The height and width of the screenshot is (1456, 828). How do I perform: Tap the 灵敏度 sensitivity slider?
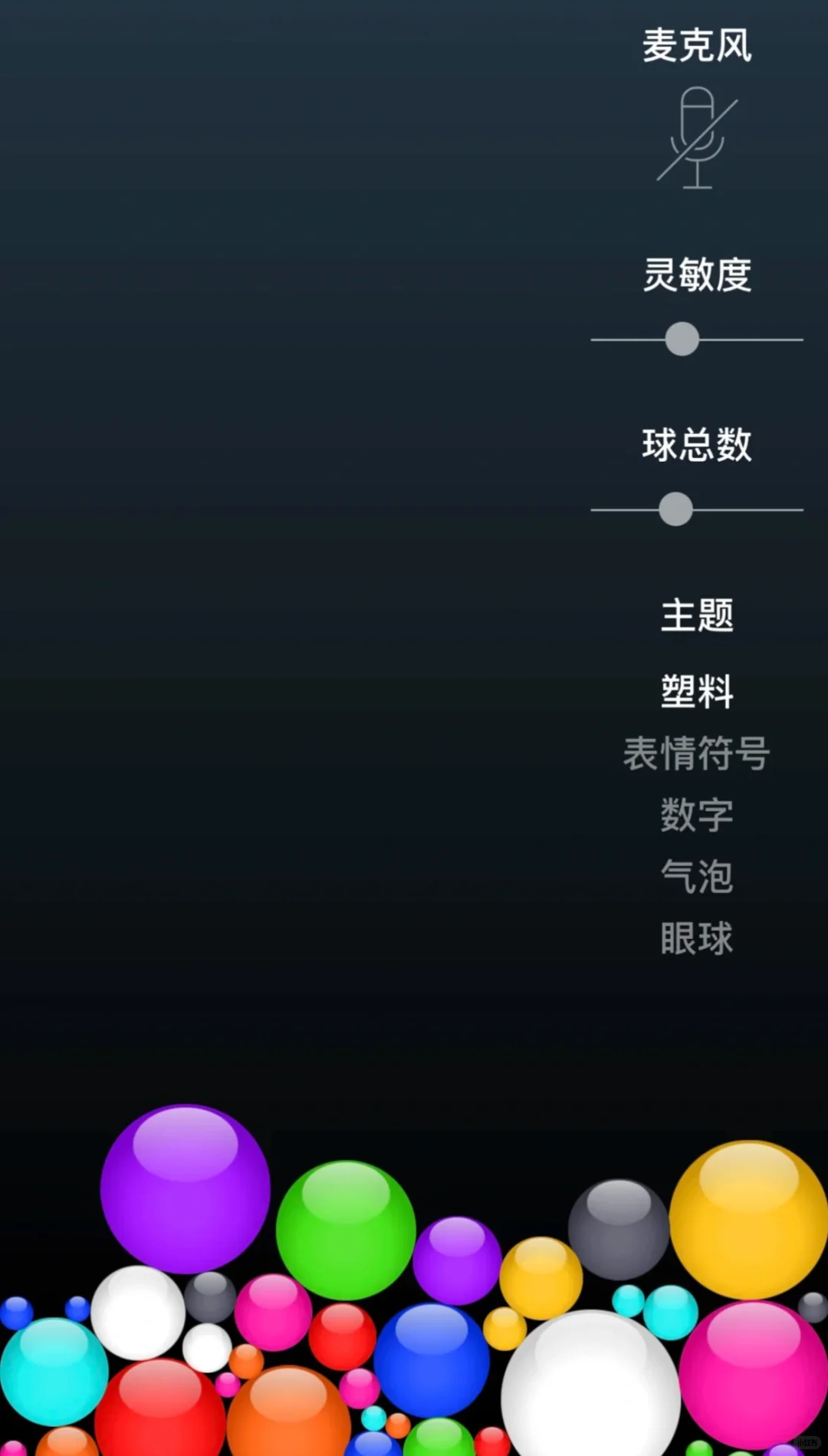click(697, 339)
